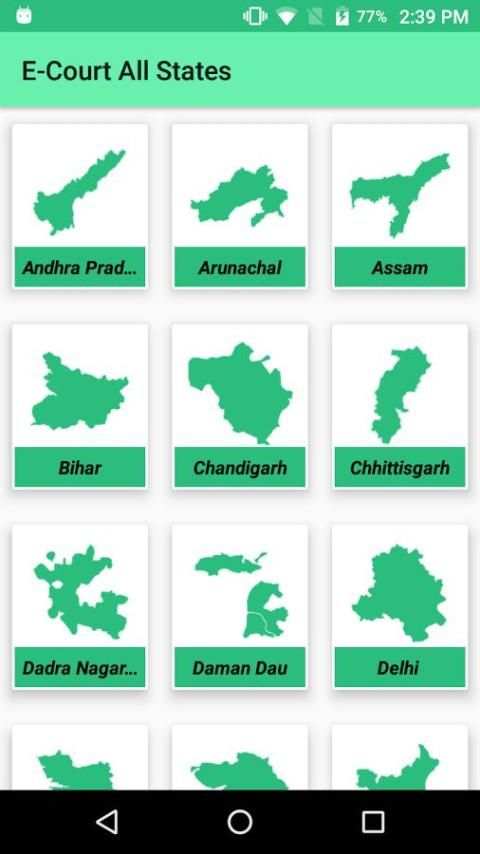
Task: Tap the system home button
Action: tap(240, 821)
